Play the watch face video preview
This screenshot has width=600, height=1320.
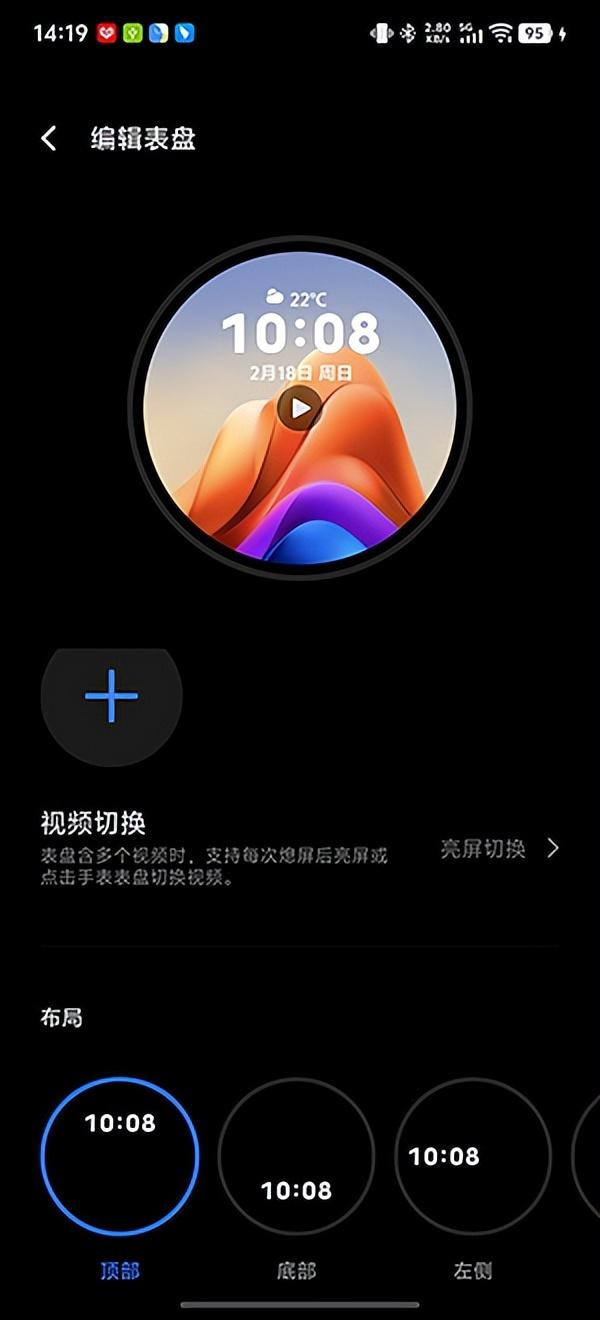pyautogui.click(x=300, y=408)
